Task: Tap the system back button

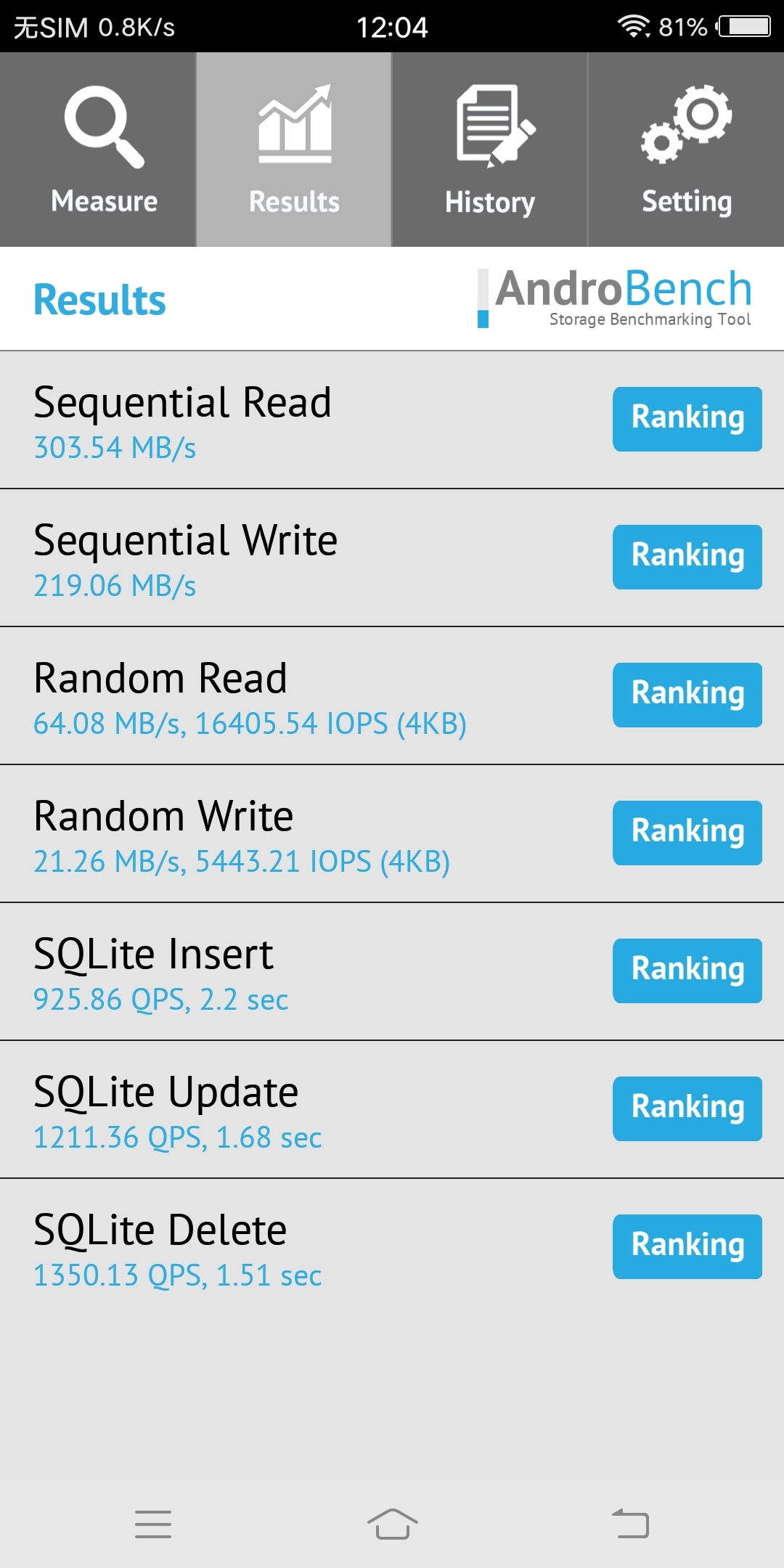Action: (x=630, y=1524)
